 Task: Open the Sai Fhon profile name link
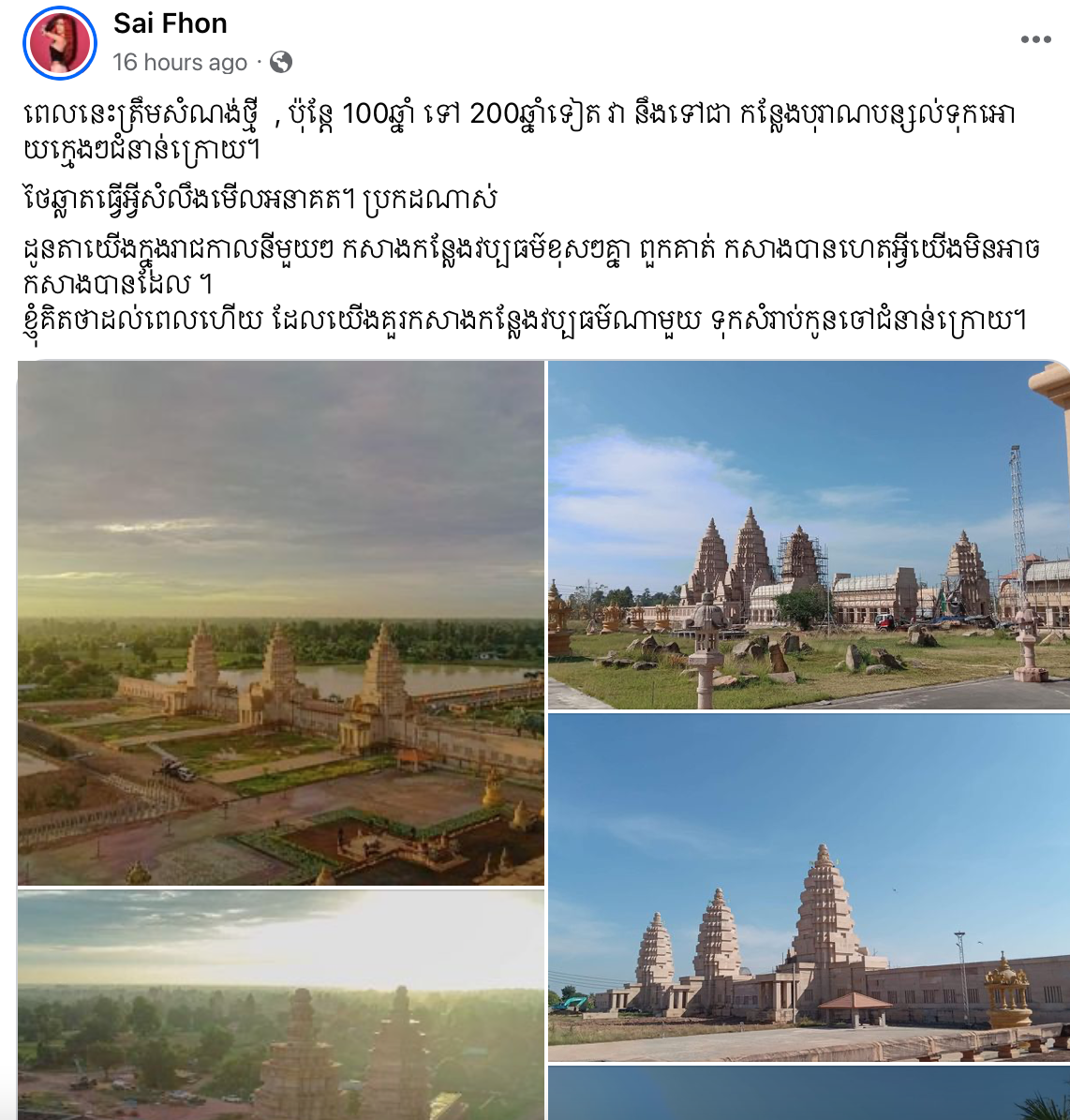pos(170,23)
